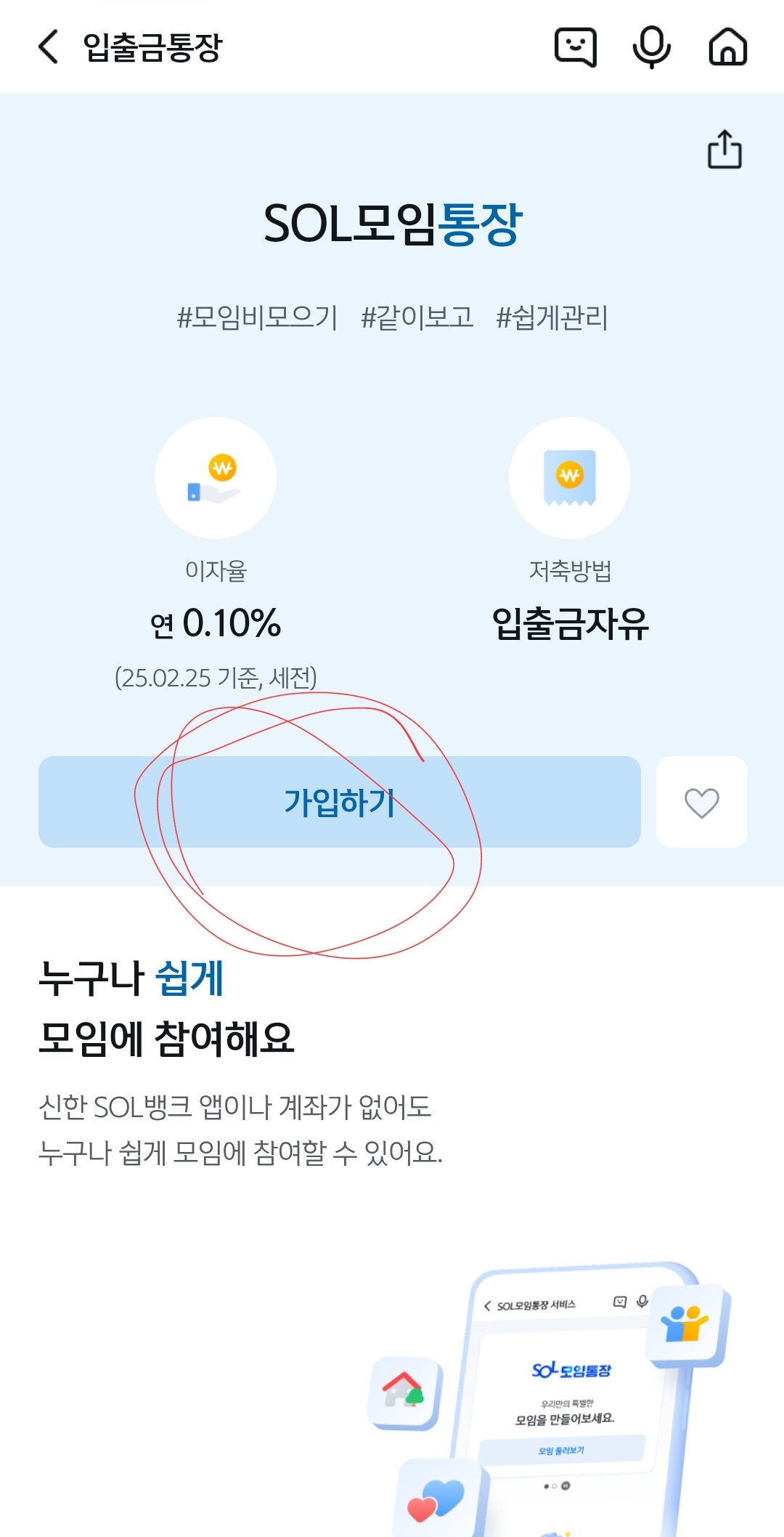Screen dimensions: 784x1537
Task: Go to the home screen icon
Action: (727, 47)
